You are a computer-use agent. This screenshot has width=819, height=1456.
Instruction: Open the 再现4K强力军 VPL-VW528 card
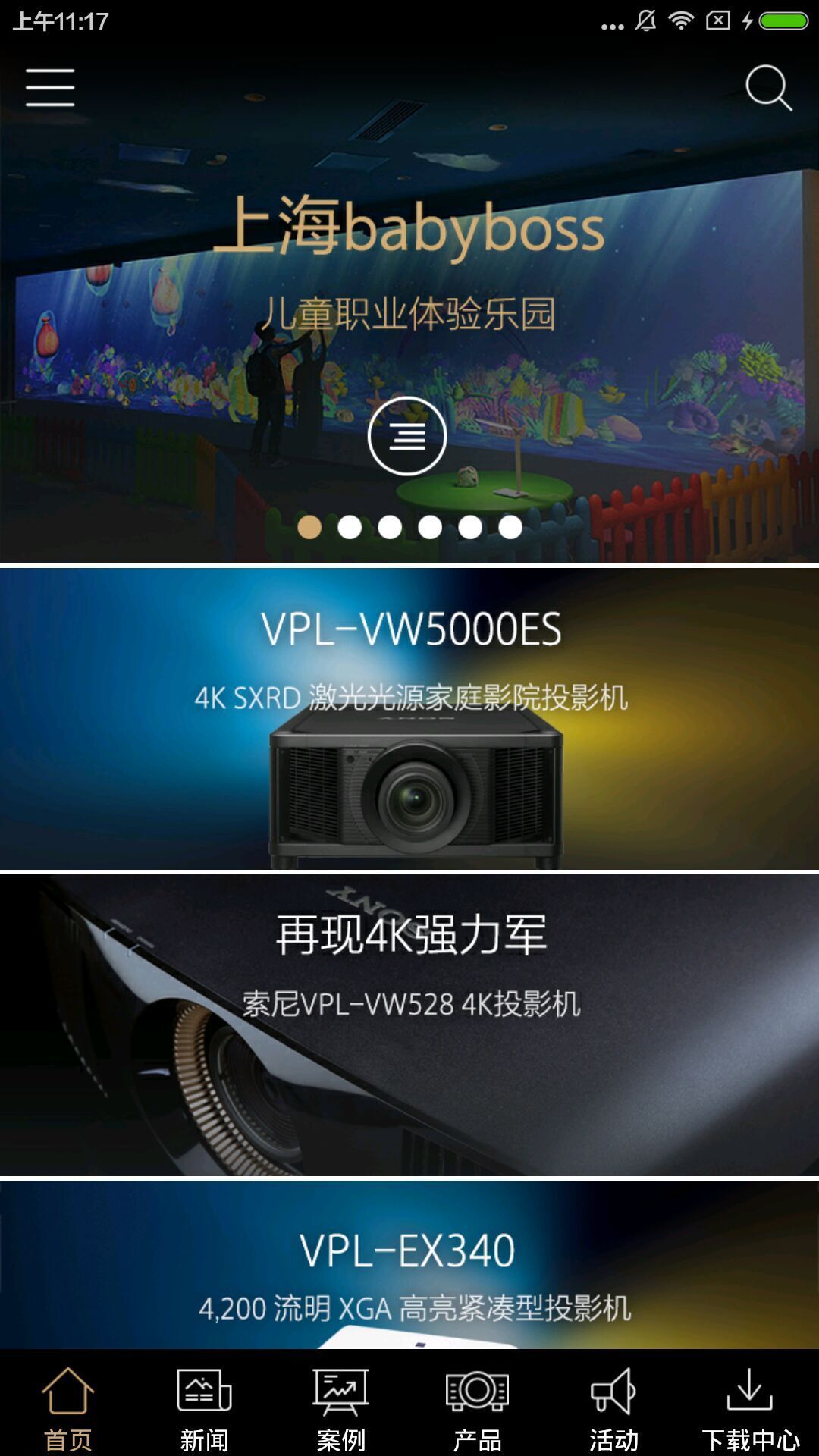(x=409, y=1025)
